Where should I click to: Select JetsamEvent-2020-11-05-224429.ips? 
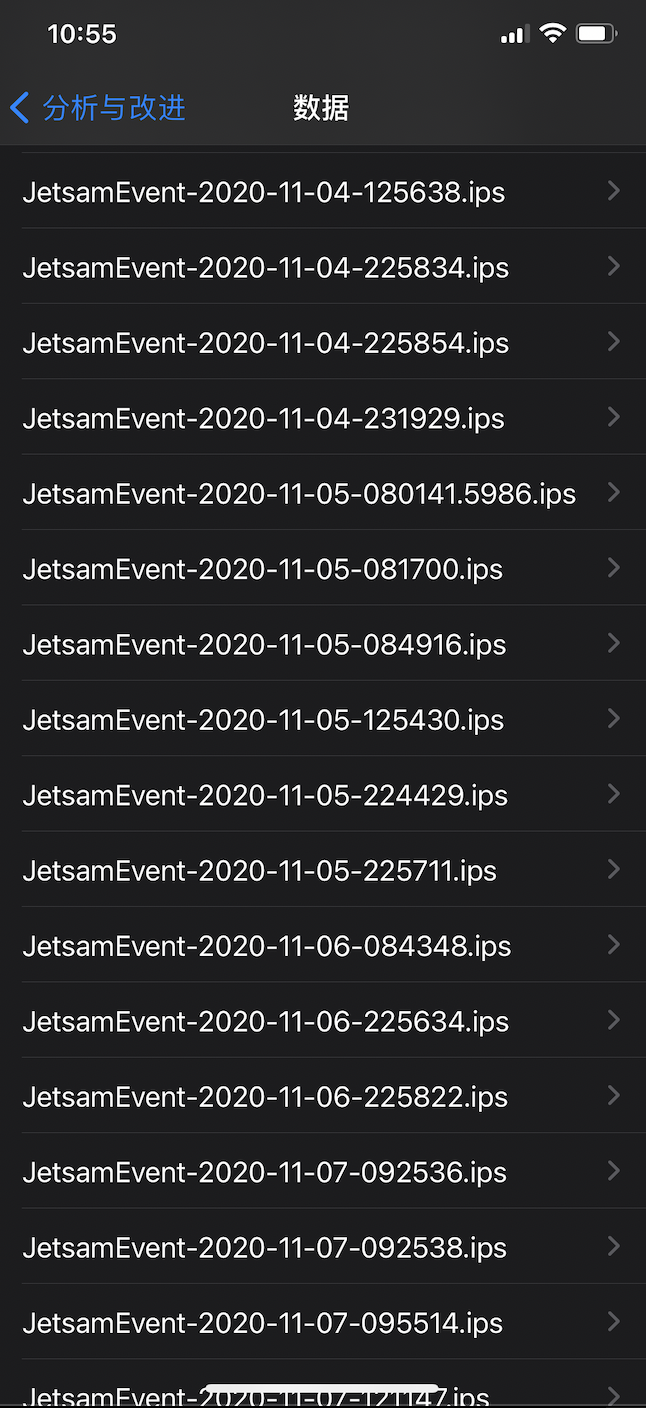pyautogui.click(x=266, y=795)
